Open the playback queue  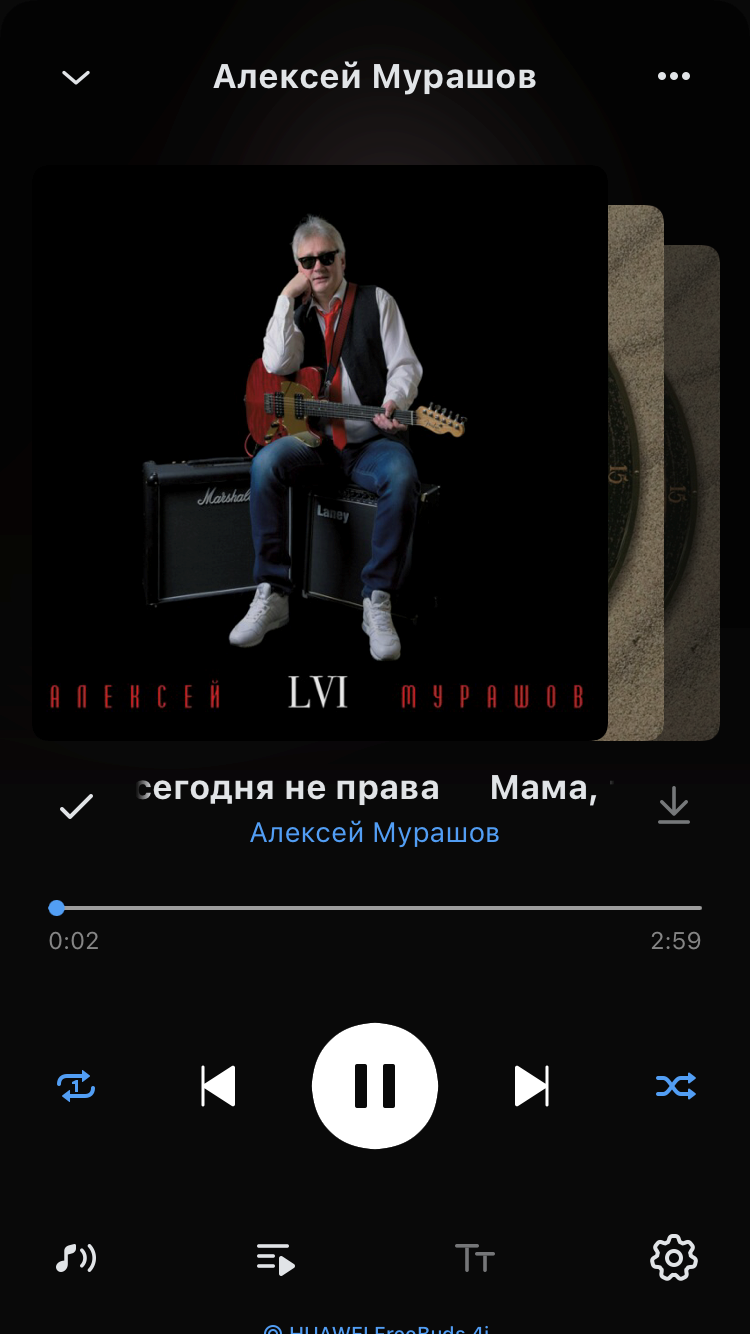click(275, 1258)
